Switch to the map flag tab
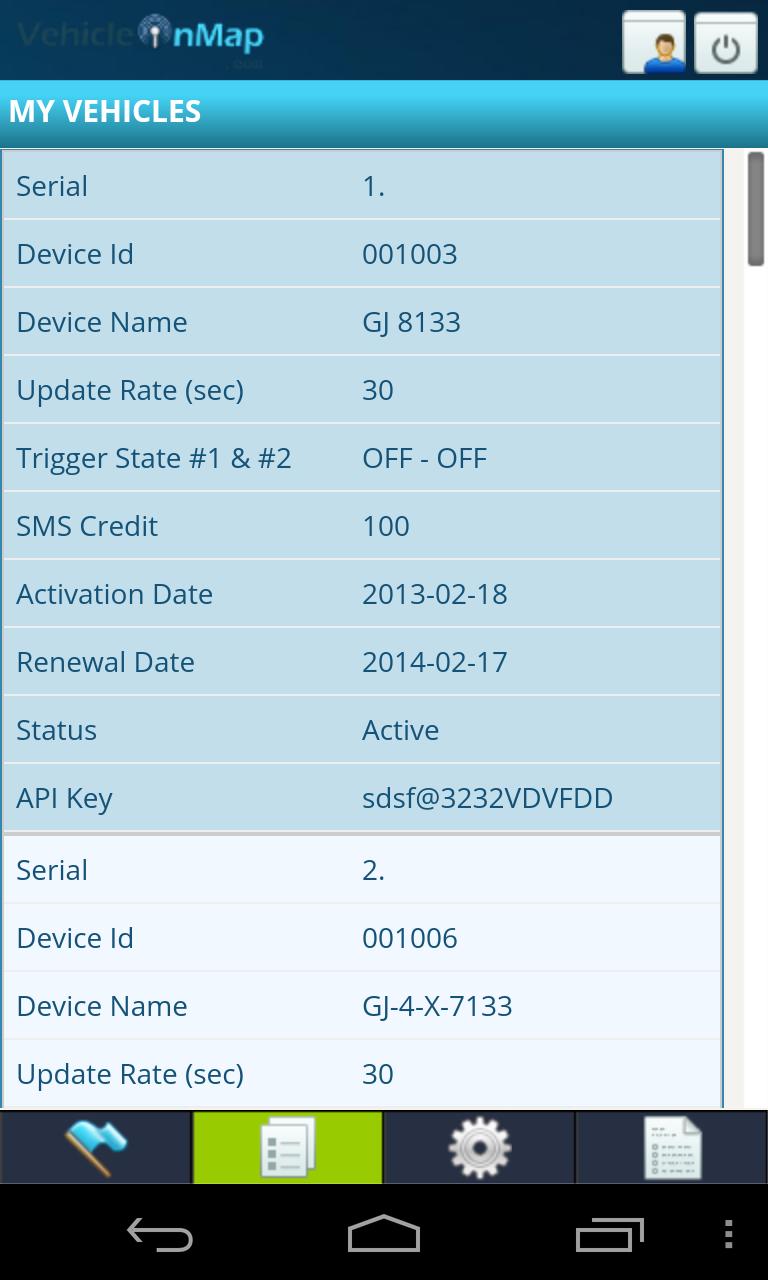The height and width of the screenshot is (1280, 768). click(x=95, y=1147)
